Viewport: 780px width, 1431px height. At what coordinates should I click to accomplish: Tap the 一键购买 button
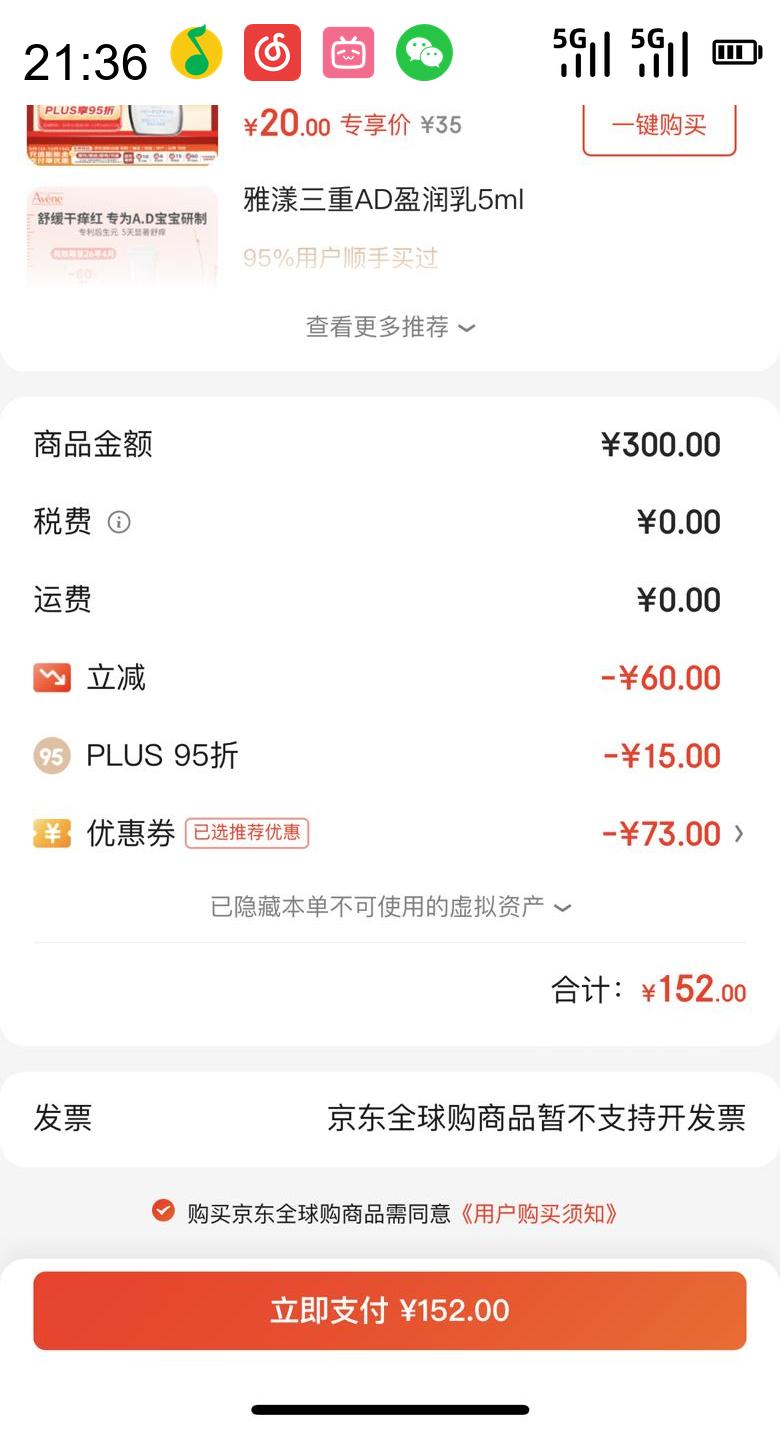tap(659, 126)
